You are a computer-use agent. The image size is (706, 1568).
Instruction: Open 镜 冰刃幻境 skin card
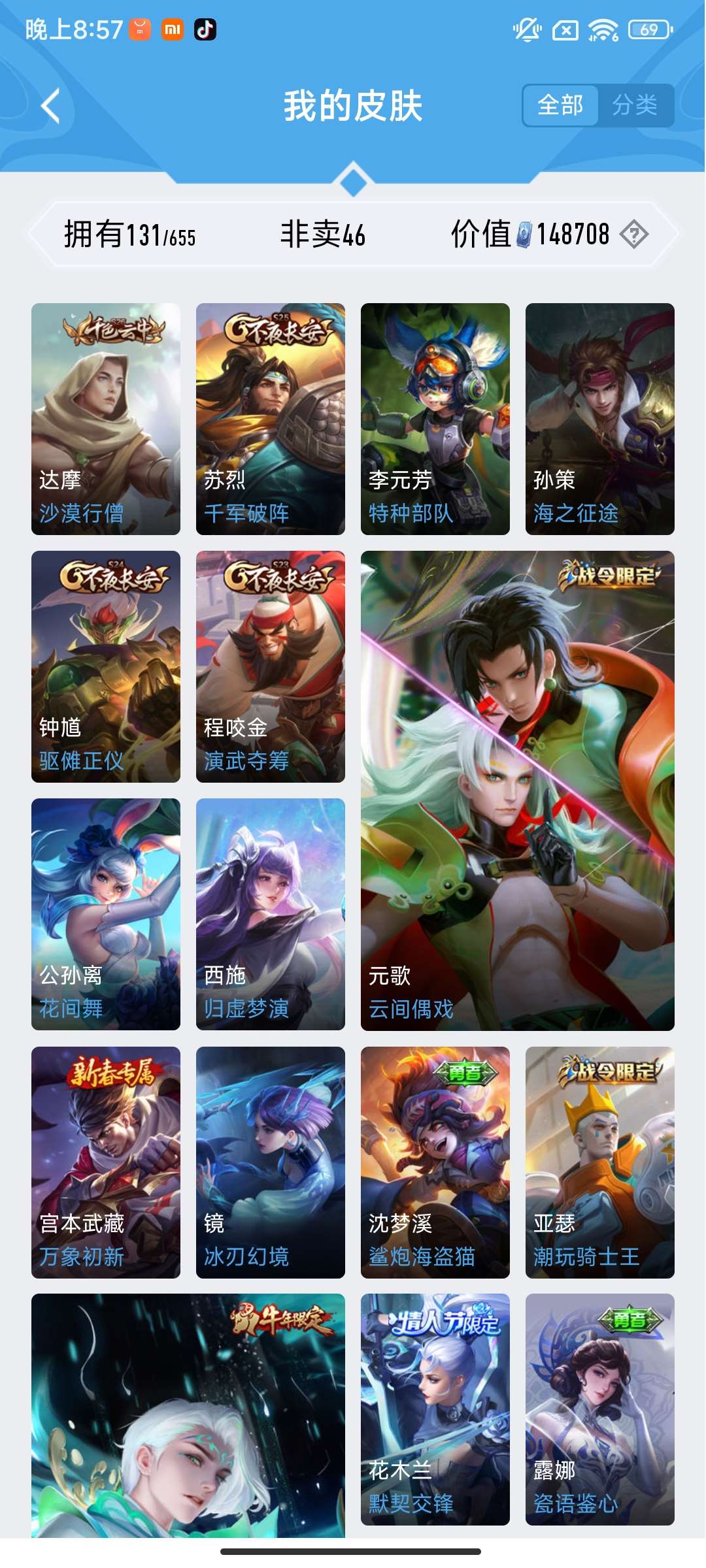click(271, 1162)
